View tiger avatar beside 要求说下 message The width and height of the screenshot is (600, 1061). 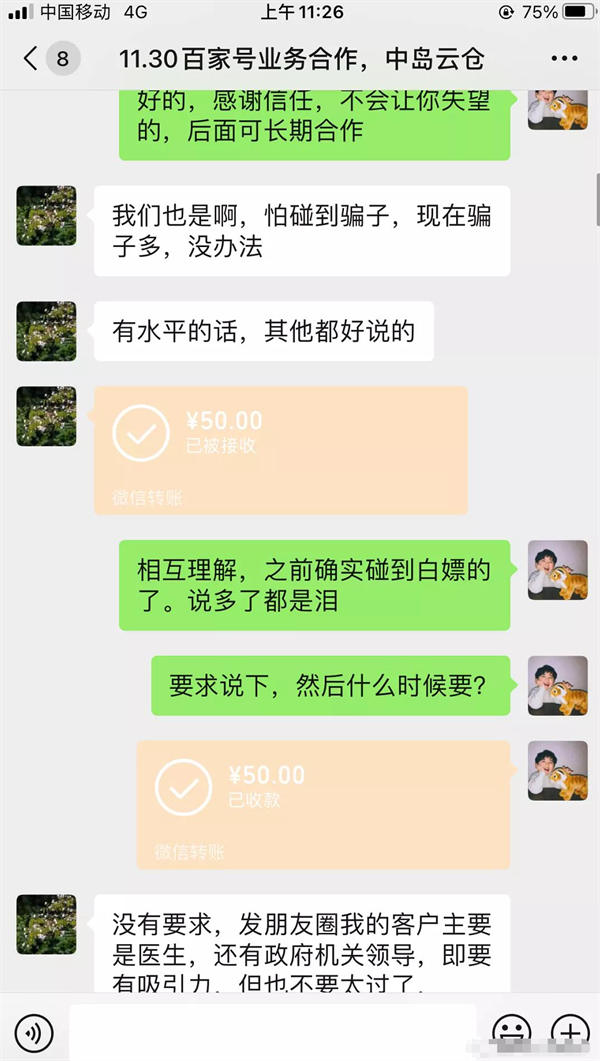tap(557, 686)
